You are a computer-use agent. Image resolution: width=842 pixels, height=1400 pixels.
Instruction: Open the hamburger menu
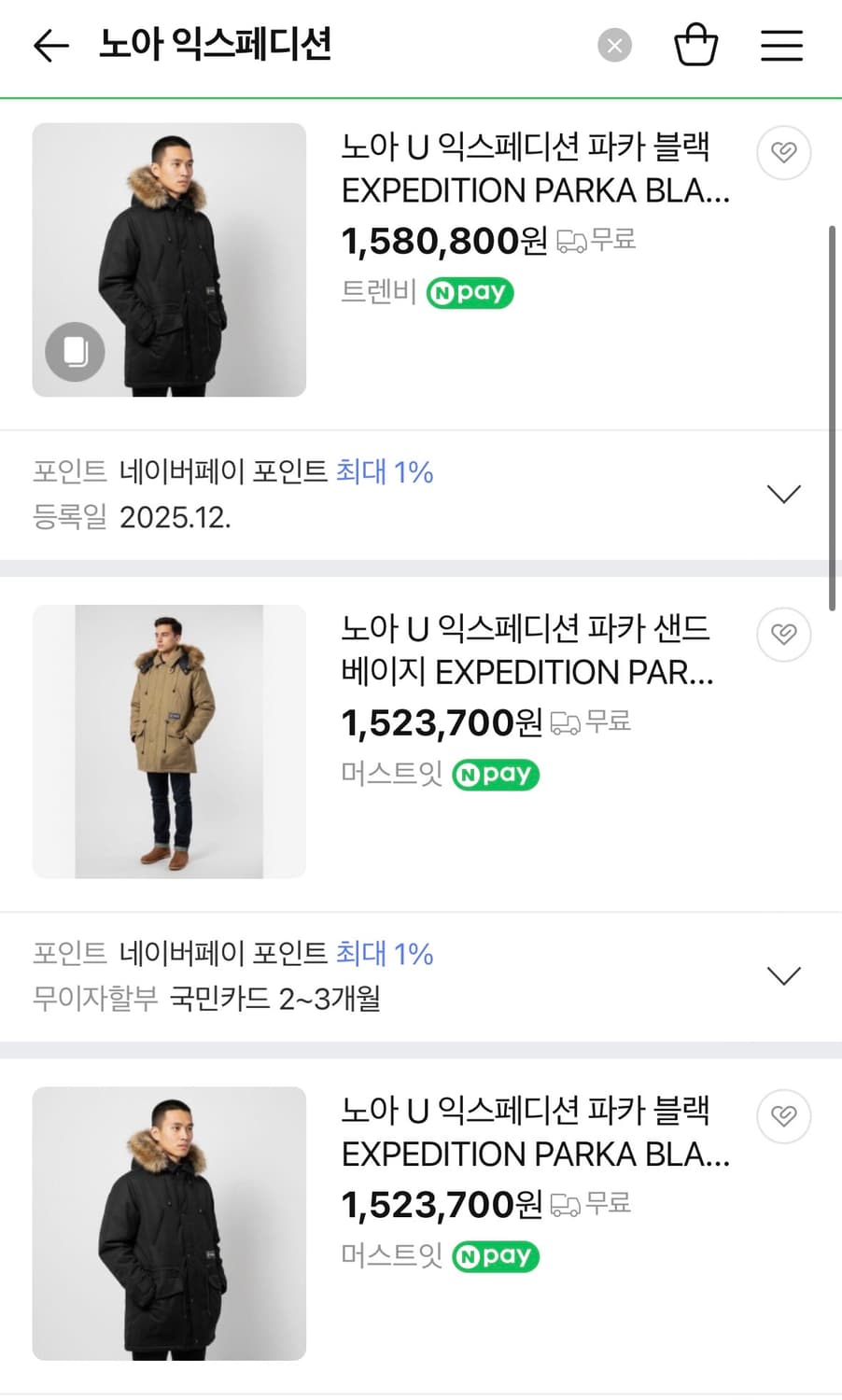click(782, 46)
